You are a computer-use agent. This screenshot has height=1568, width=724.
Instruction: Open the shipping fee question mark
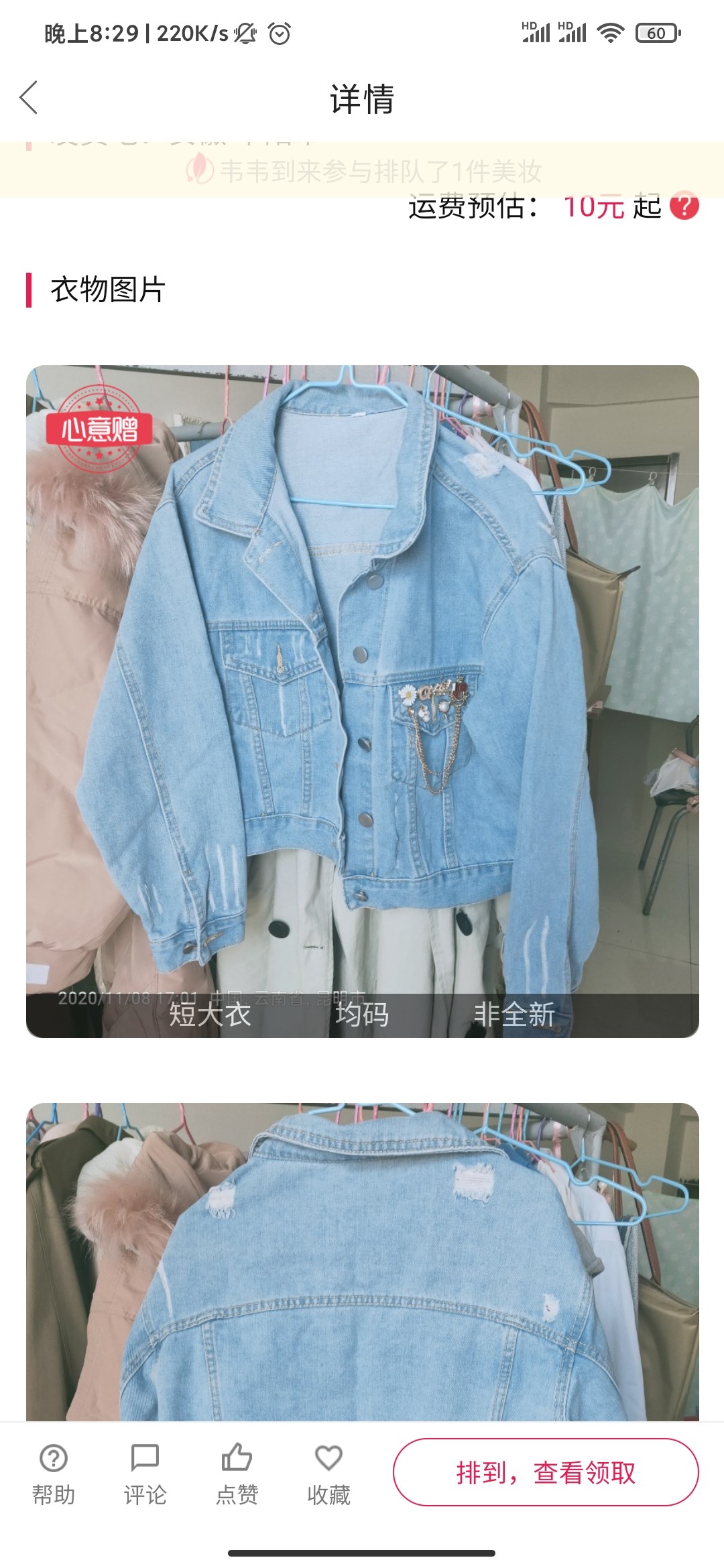684,206
